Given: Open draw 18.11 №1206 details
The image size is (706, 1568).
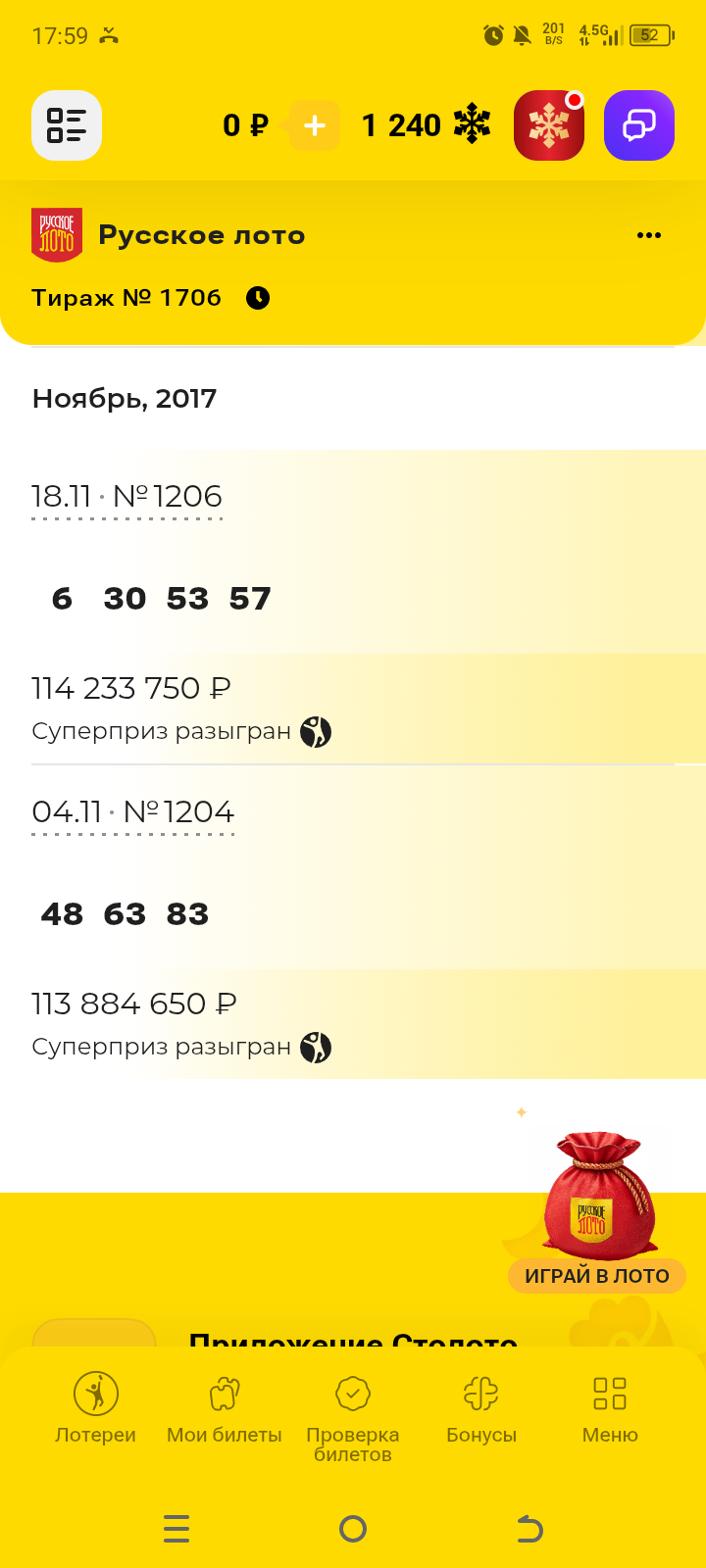Looking at the screenshot, I should pyautogui.click(x=127, y=497).
